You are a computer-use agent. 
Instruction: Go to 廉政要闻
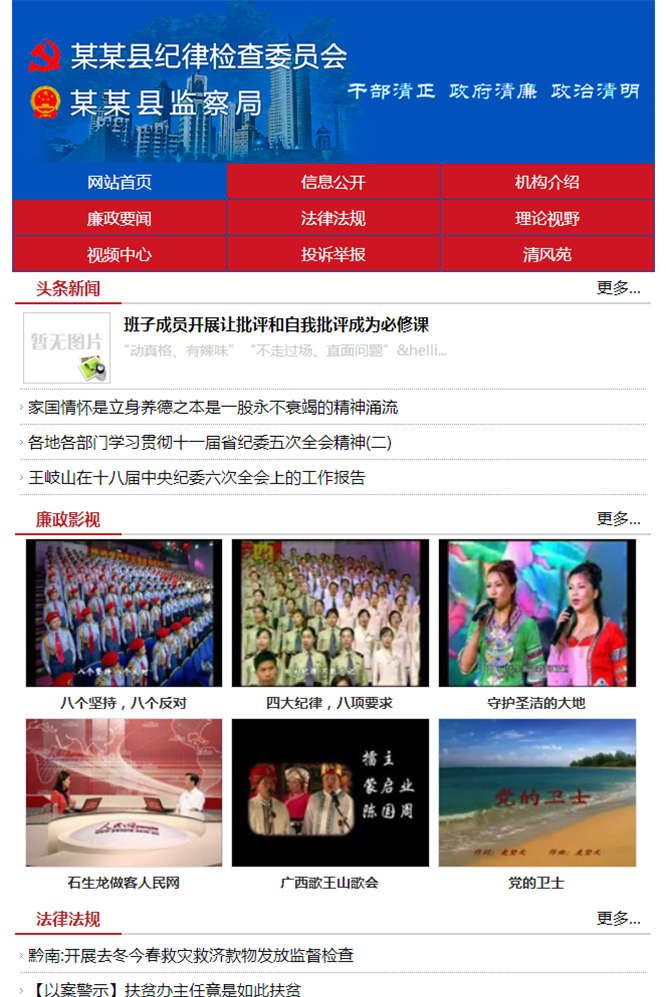pyautogui.click(x=119, y=218)
